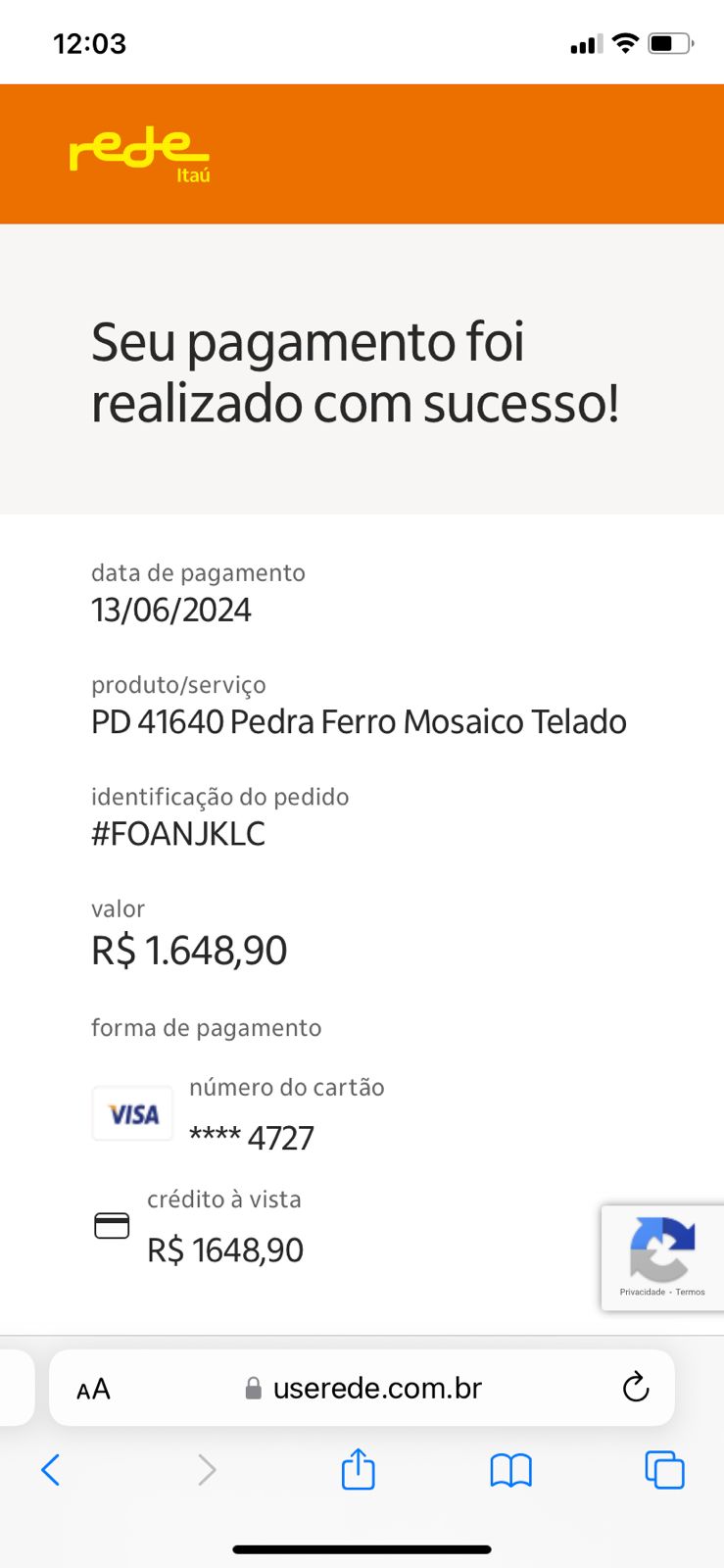This screenshot has width=724, height=1568.
Task: Tap the VISA card brand icon
Action: pyautogui.click(x=131, y=1113)
